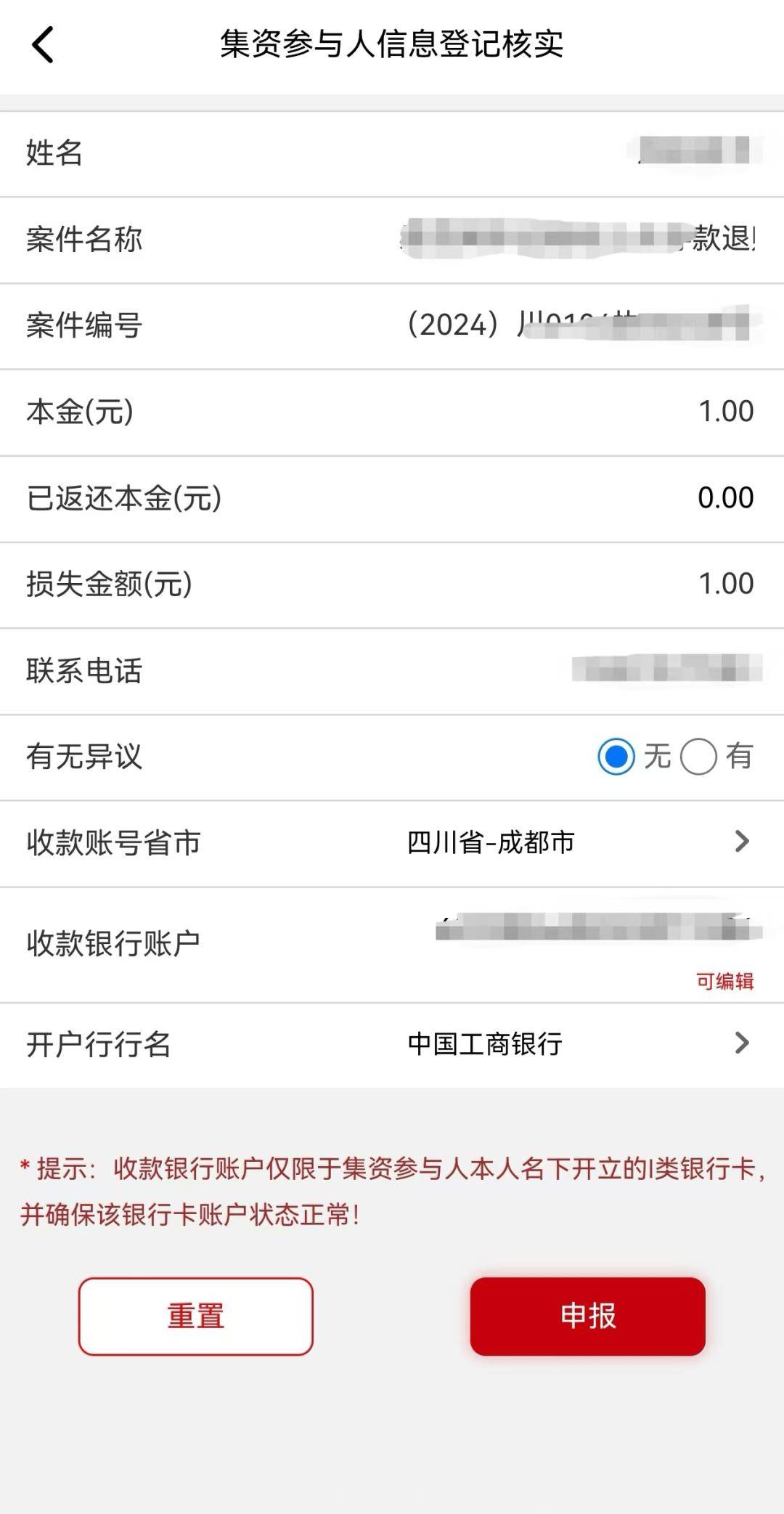Open the province-city selector chevron

[742, 842]
